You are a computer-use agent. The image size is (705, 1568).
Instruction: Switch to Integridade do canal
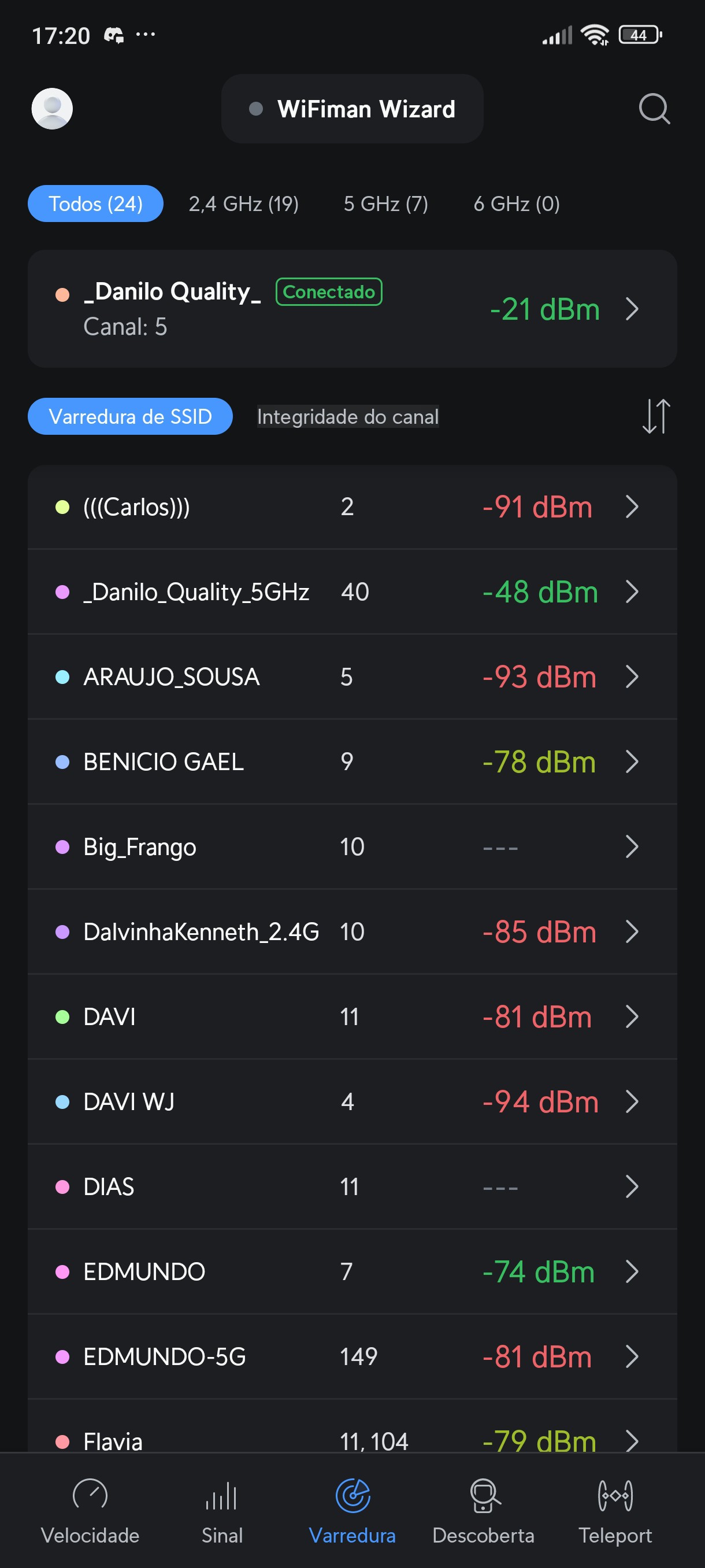pos(347,417)
